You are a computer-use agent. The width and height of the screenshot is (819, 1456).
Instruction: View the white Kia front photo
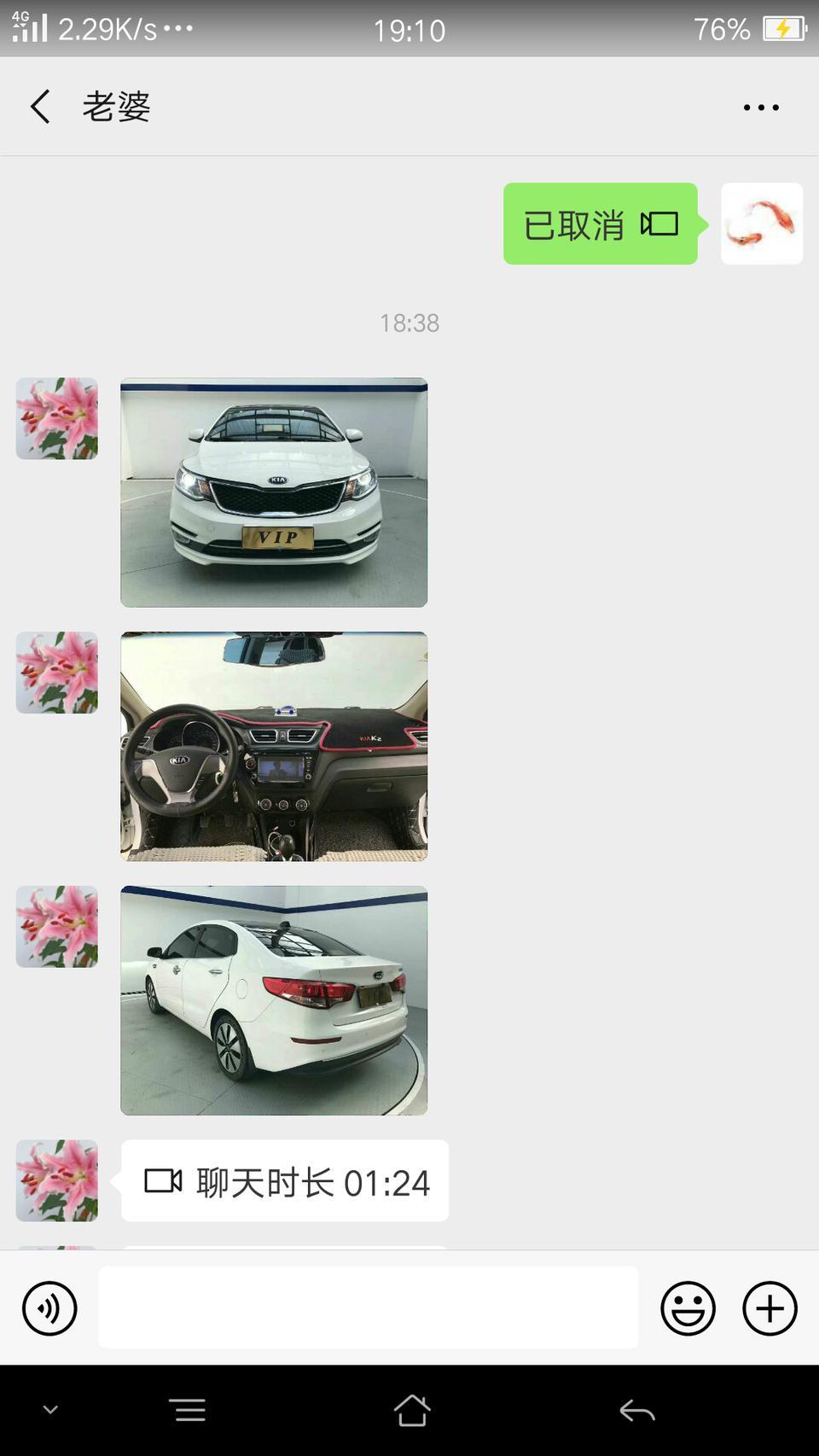point(274,492)
